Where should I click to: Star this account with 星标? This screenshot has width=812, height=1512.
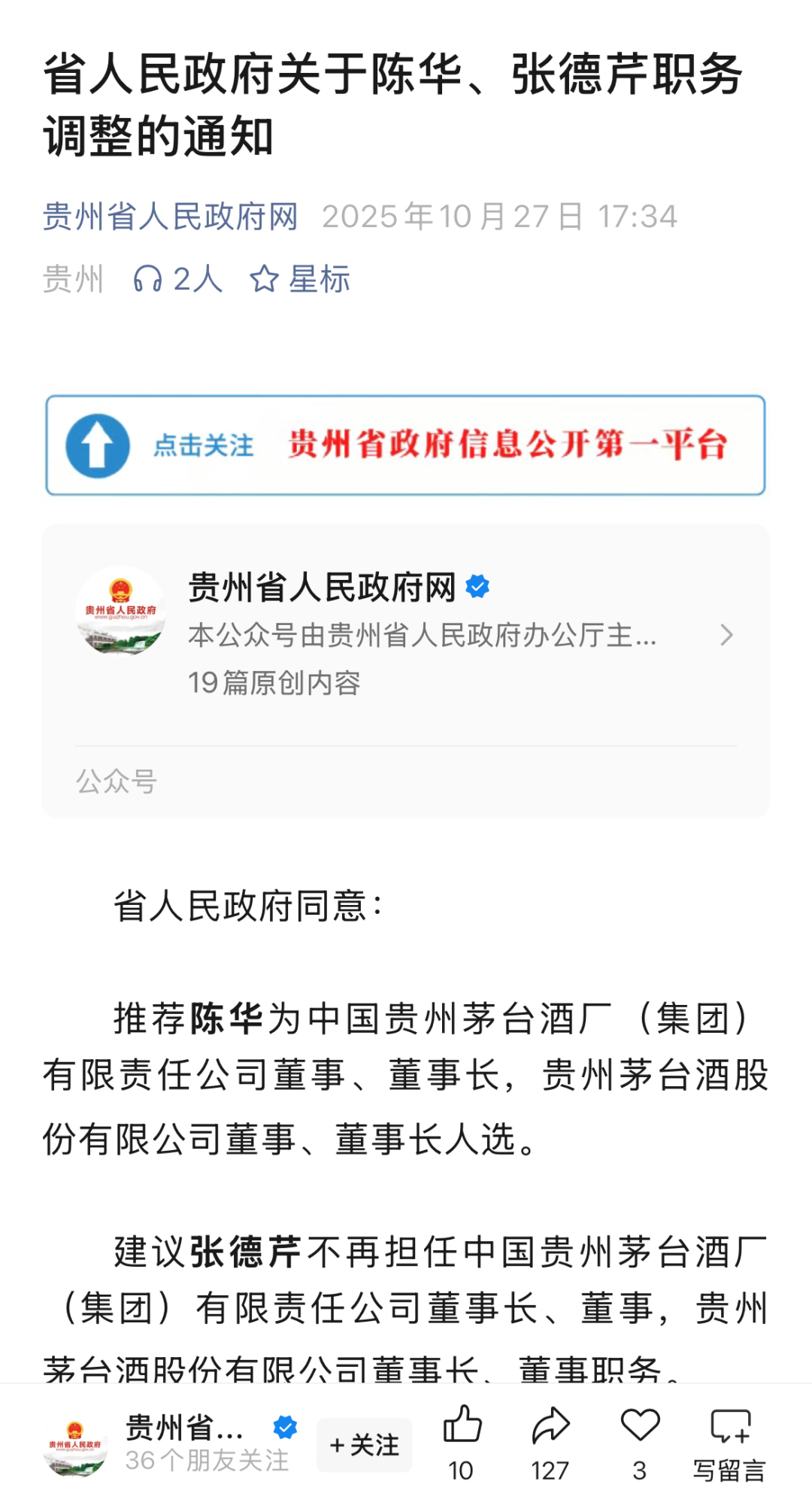300,279
